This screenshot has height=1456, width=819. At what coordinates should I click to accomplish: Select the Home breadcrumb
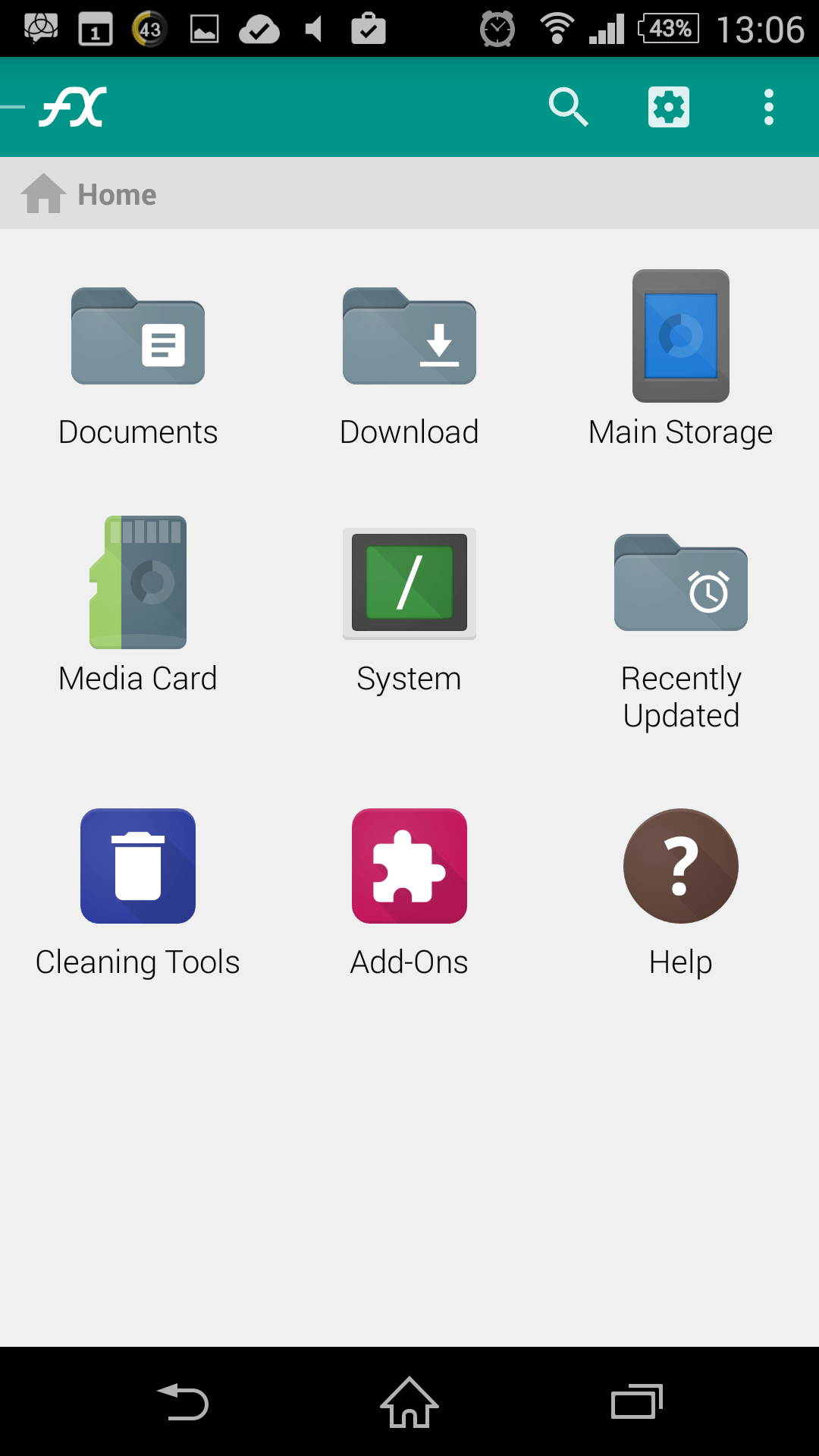tap(89, 194)
